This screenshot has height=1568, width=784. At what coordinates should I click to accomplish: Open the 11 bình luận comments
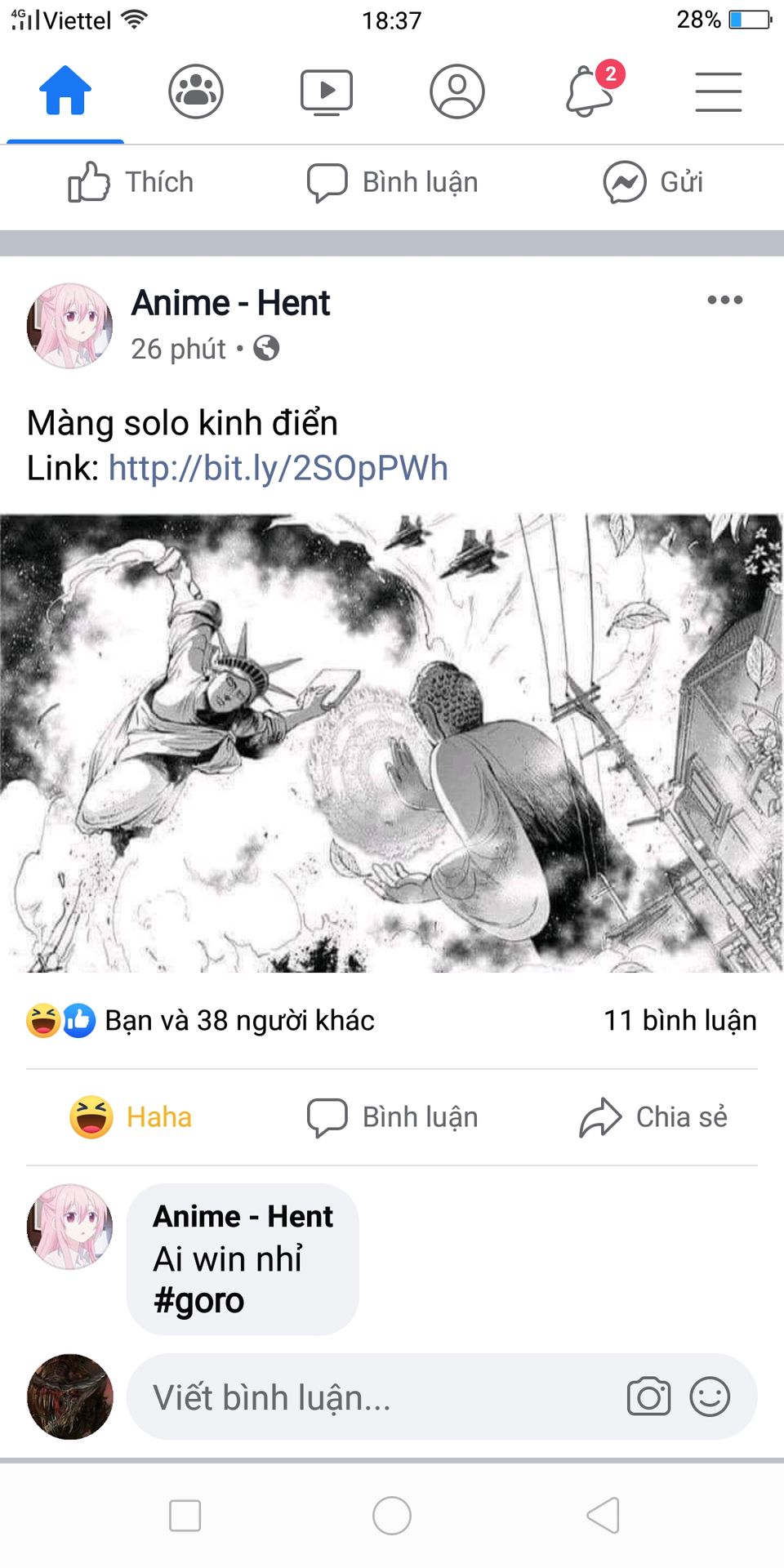click(679, 1020)
